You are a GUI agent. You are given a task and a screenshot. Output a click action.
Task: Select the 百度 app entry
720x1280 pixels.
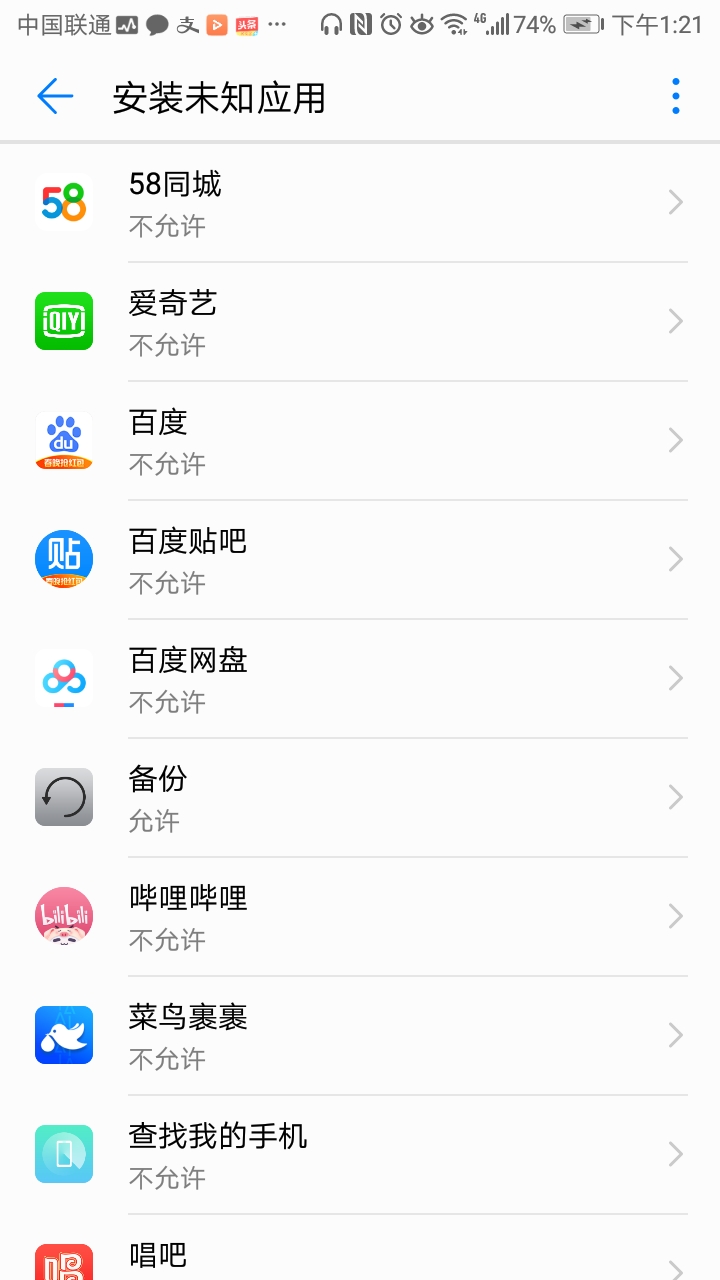coord(360,441)
